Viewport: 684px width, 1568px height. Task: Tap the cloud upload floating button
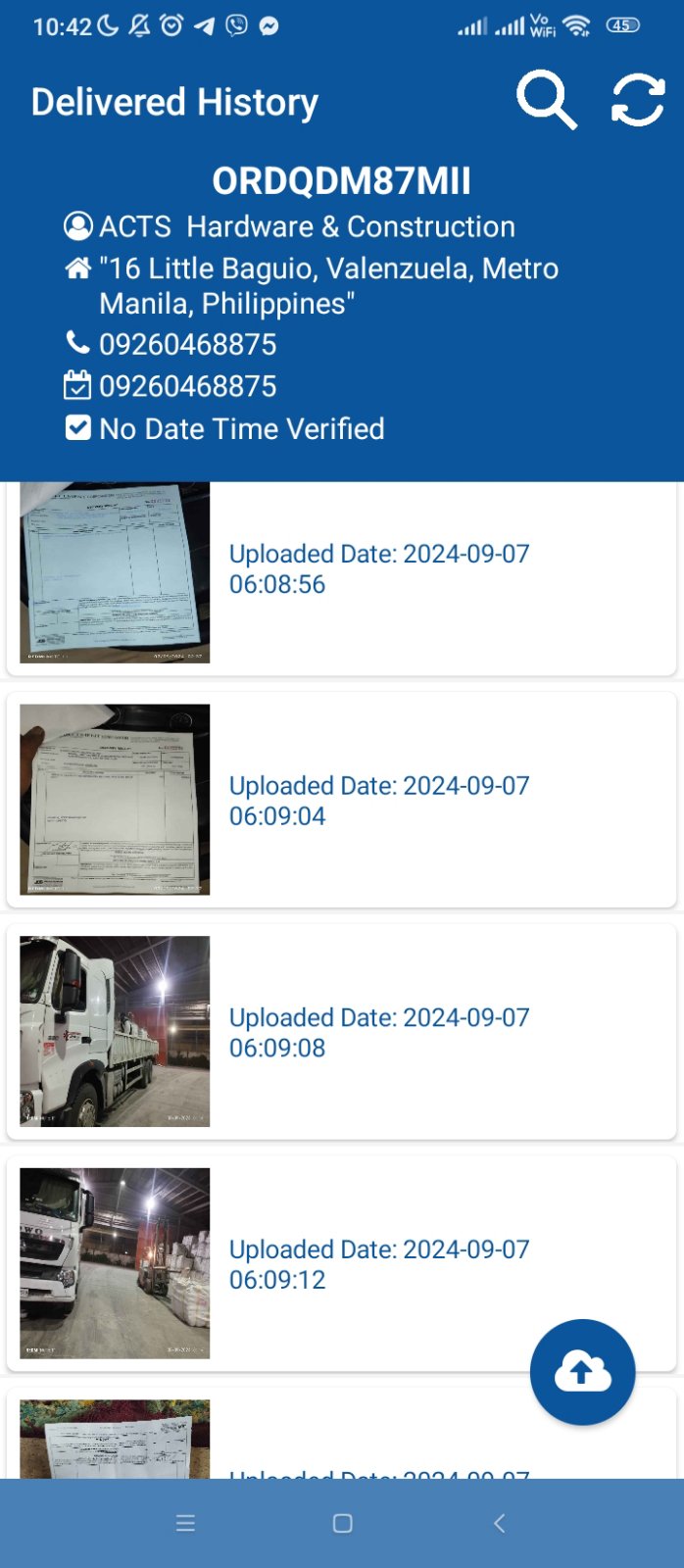pos(582,1371)
